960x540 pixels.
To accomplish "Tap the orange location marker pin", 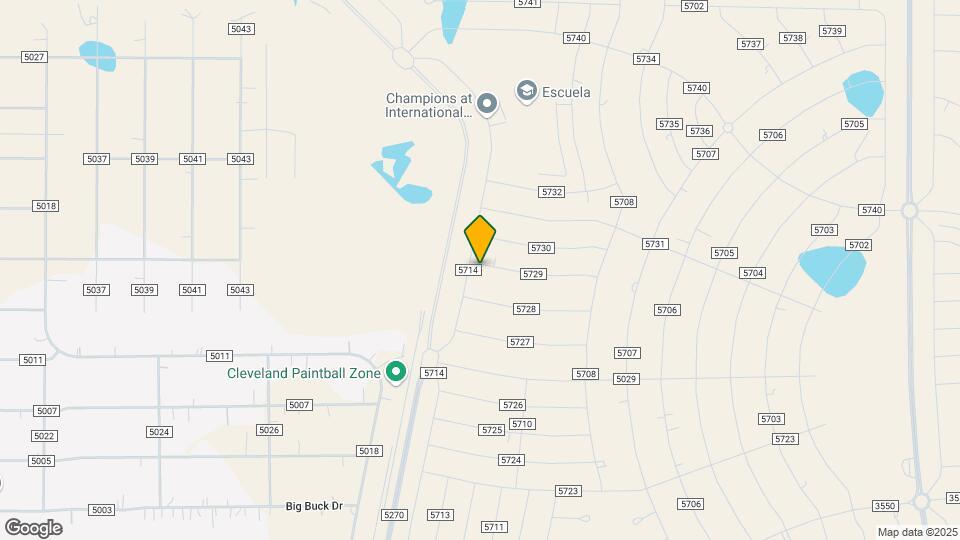I will pos(480,239).
